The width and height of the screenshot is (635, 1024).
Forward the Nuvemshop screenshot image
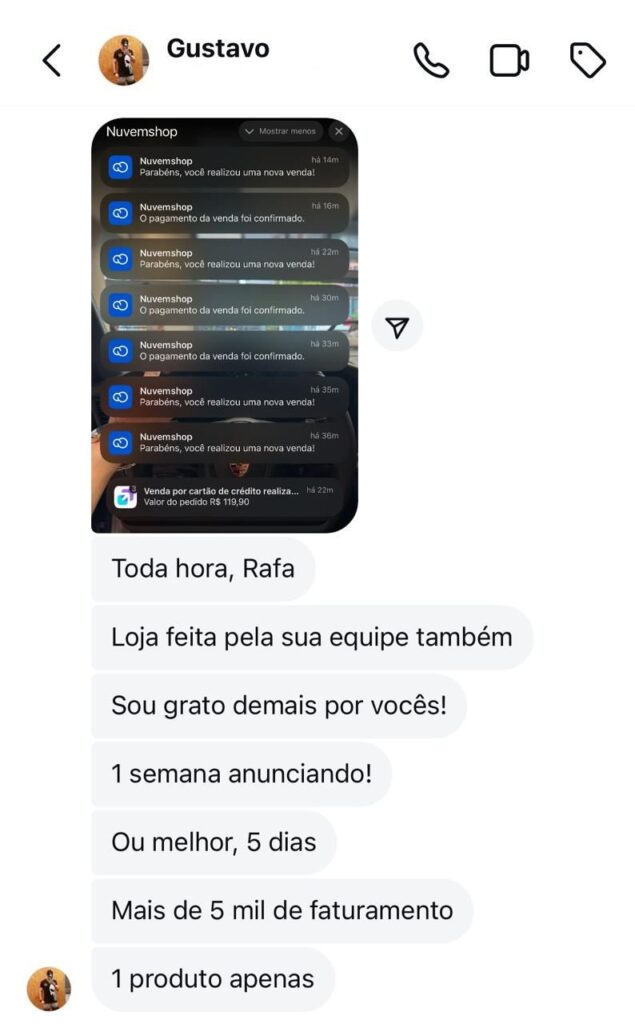point(397,326)
